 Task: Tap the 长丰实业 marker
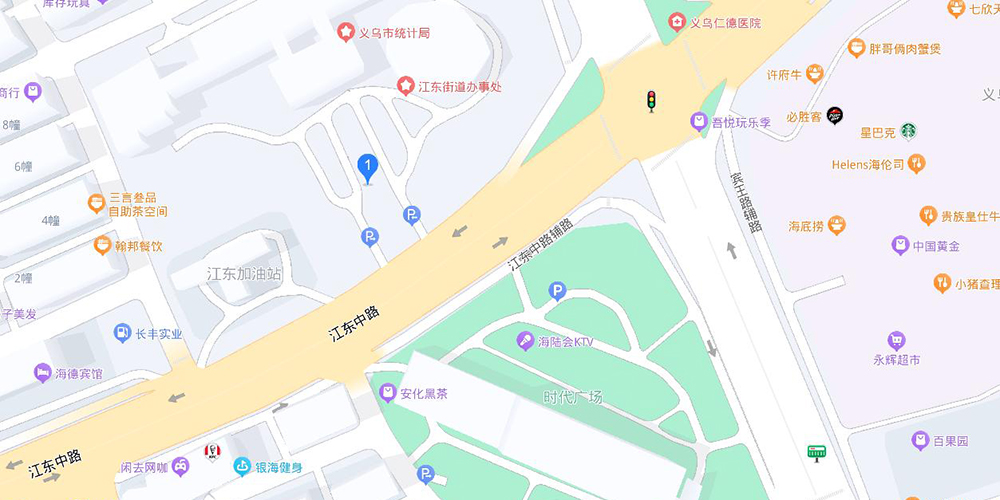click(x=122, y=333)
